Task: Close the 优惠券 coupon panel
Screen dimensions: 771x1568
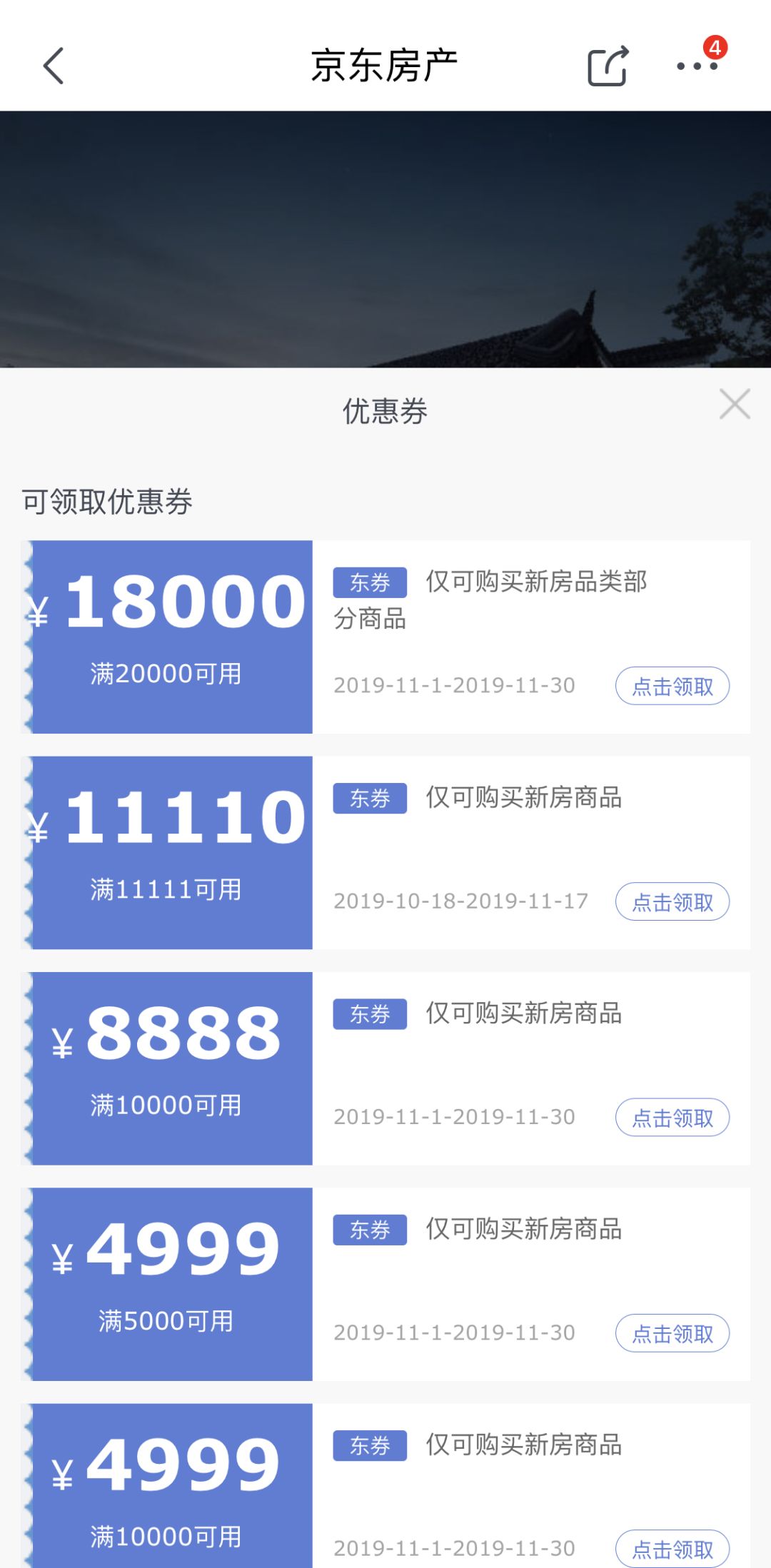Action: 735,404
